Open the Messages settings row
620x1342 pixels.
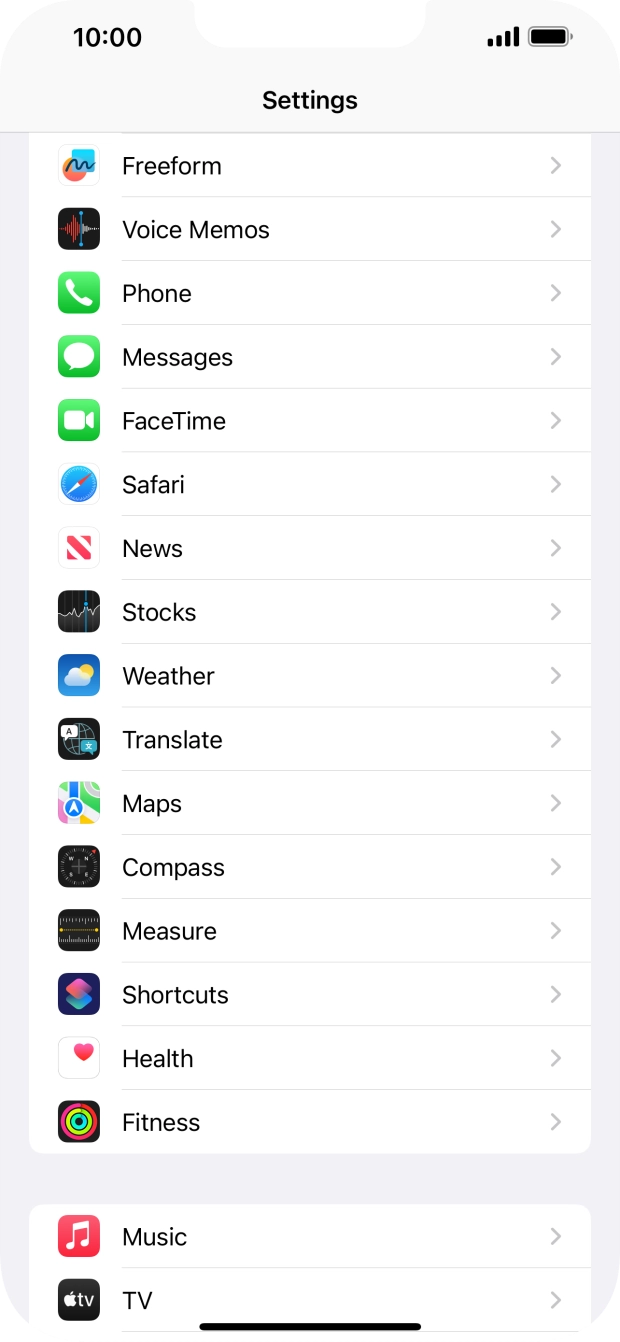click(x=310, y=358)
